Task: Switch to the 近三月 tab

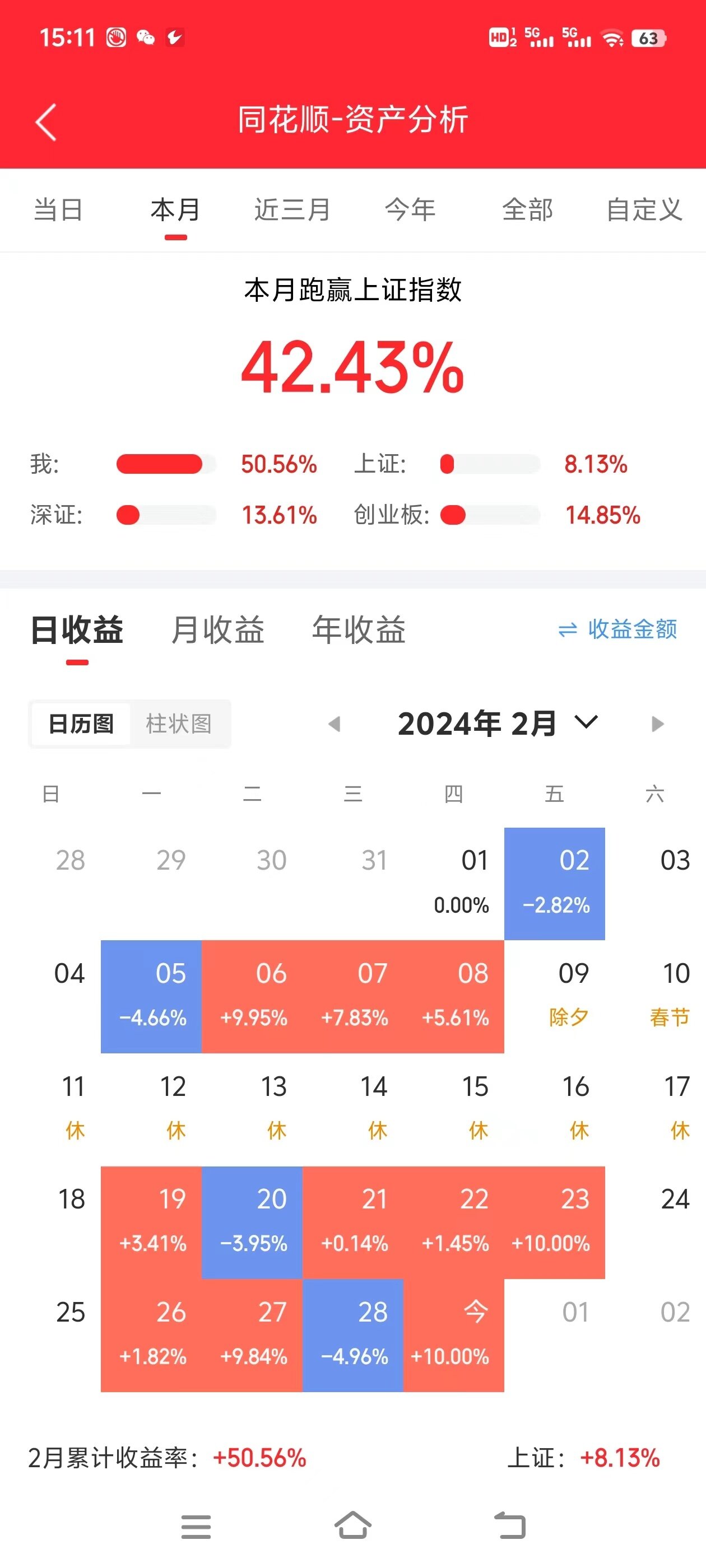Action: (292, 210)
